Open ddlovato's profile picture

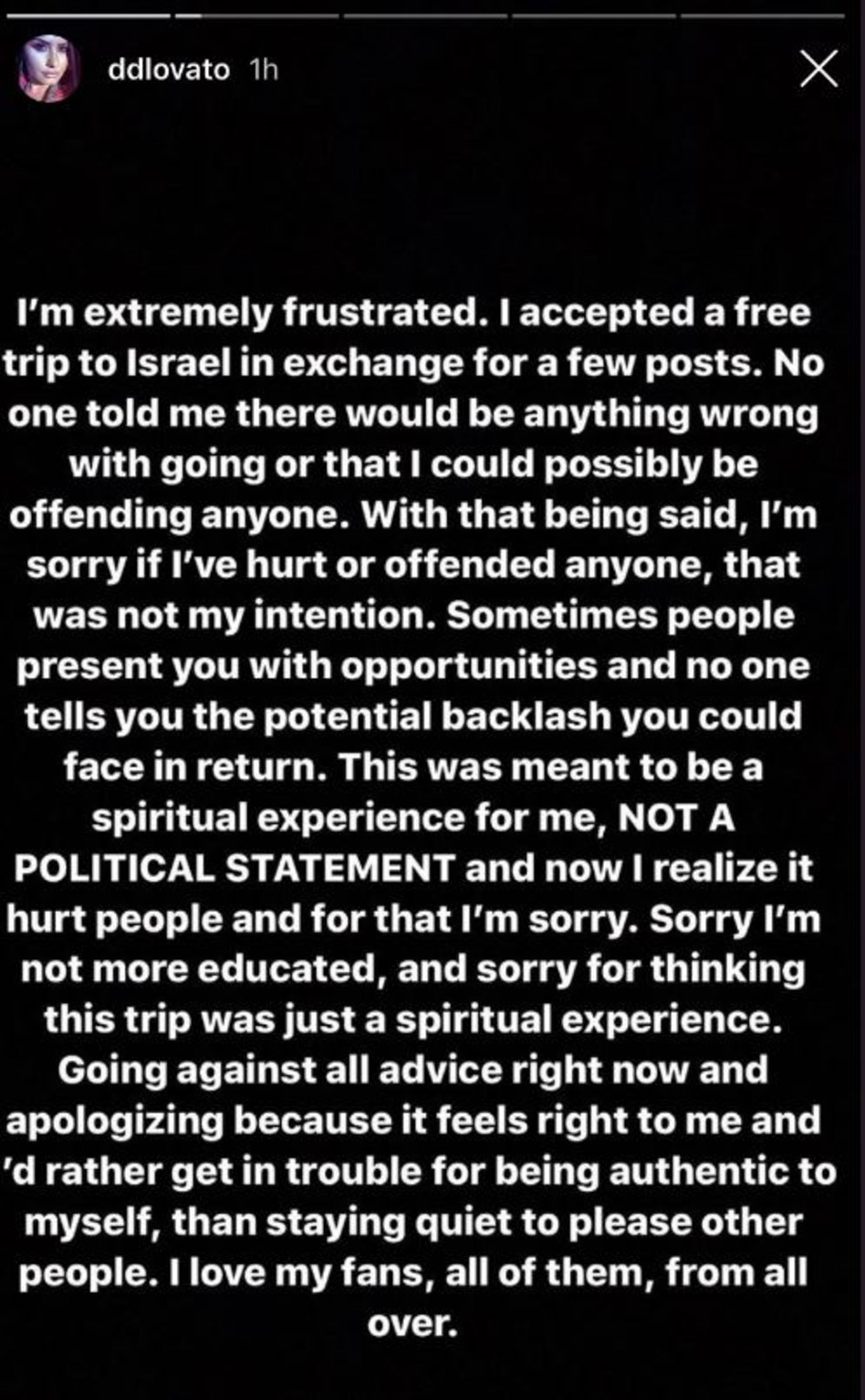pyautogui.click(x=47, y=70)
